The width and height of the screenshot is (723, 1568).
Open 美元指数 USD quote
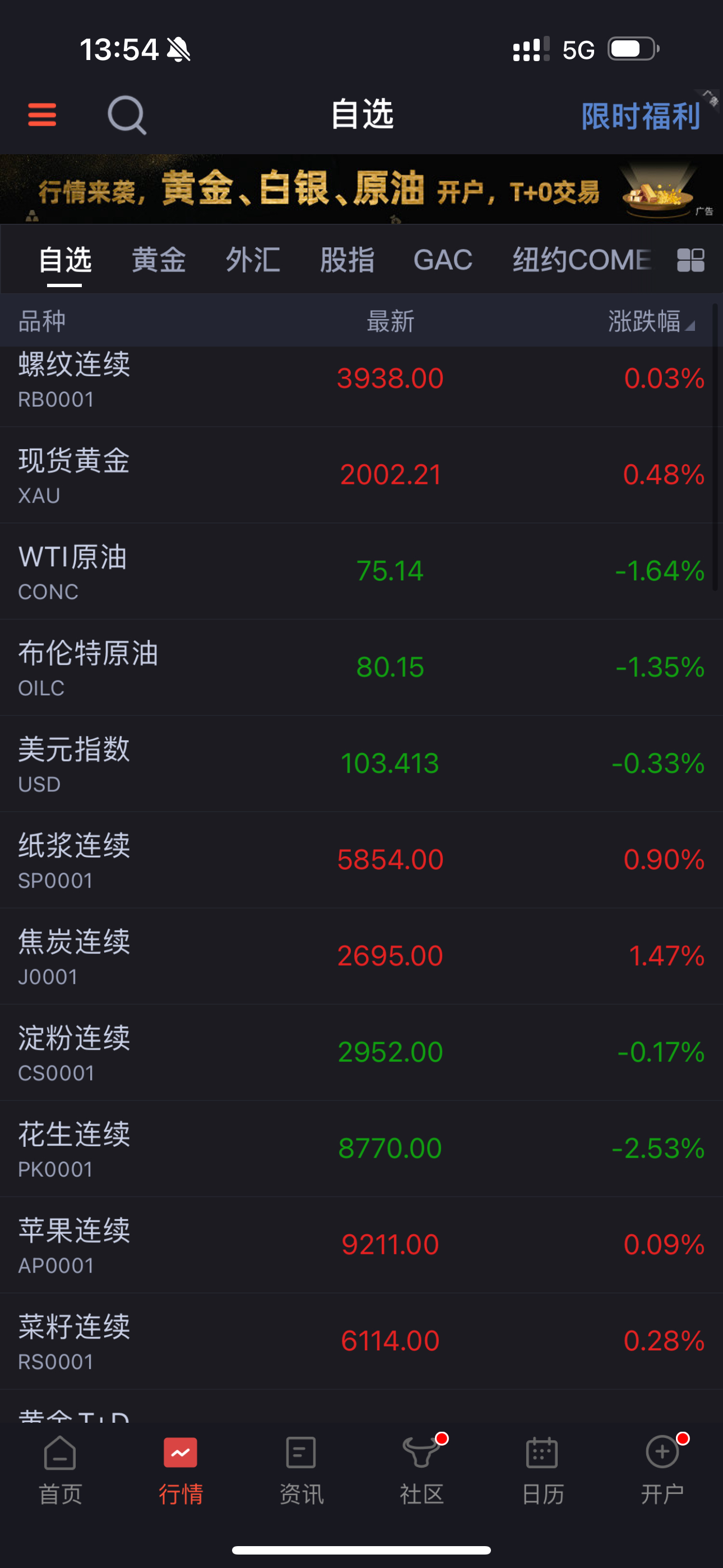click(x=361, y=763)
